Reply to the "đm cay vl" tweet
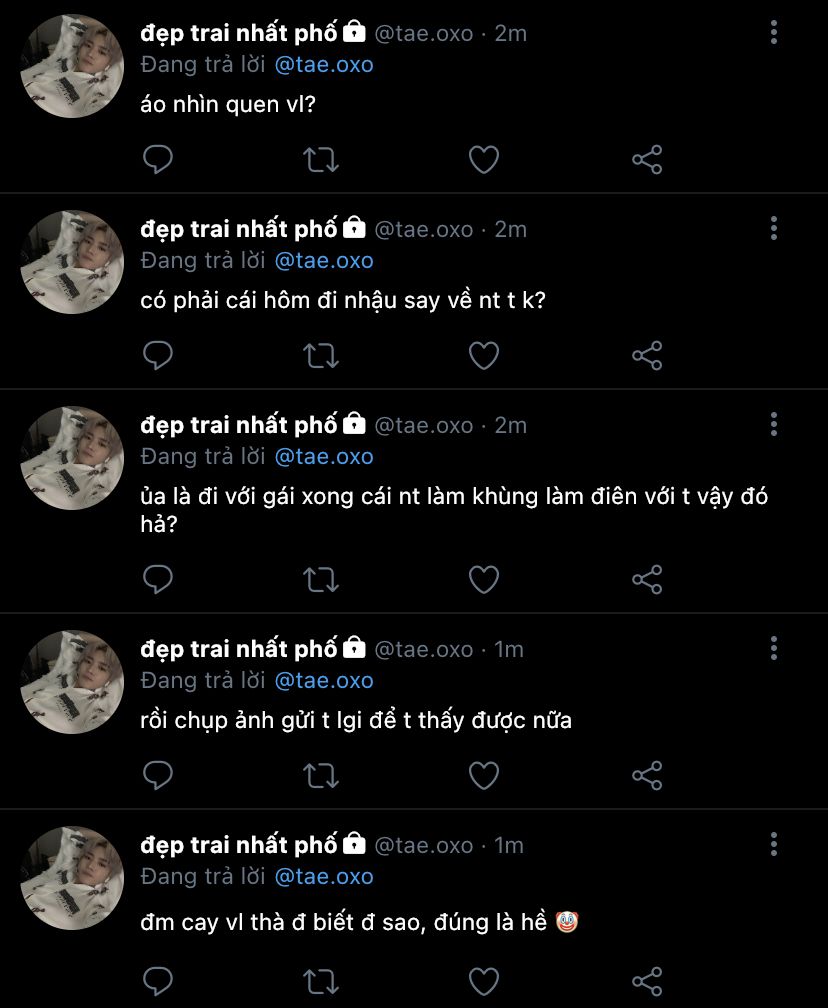Screen dimensions: 828x1008 click(x=158, y=979)
